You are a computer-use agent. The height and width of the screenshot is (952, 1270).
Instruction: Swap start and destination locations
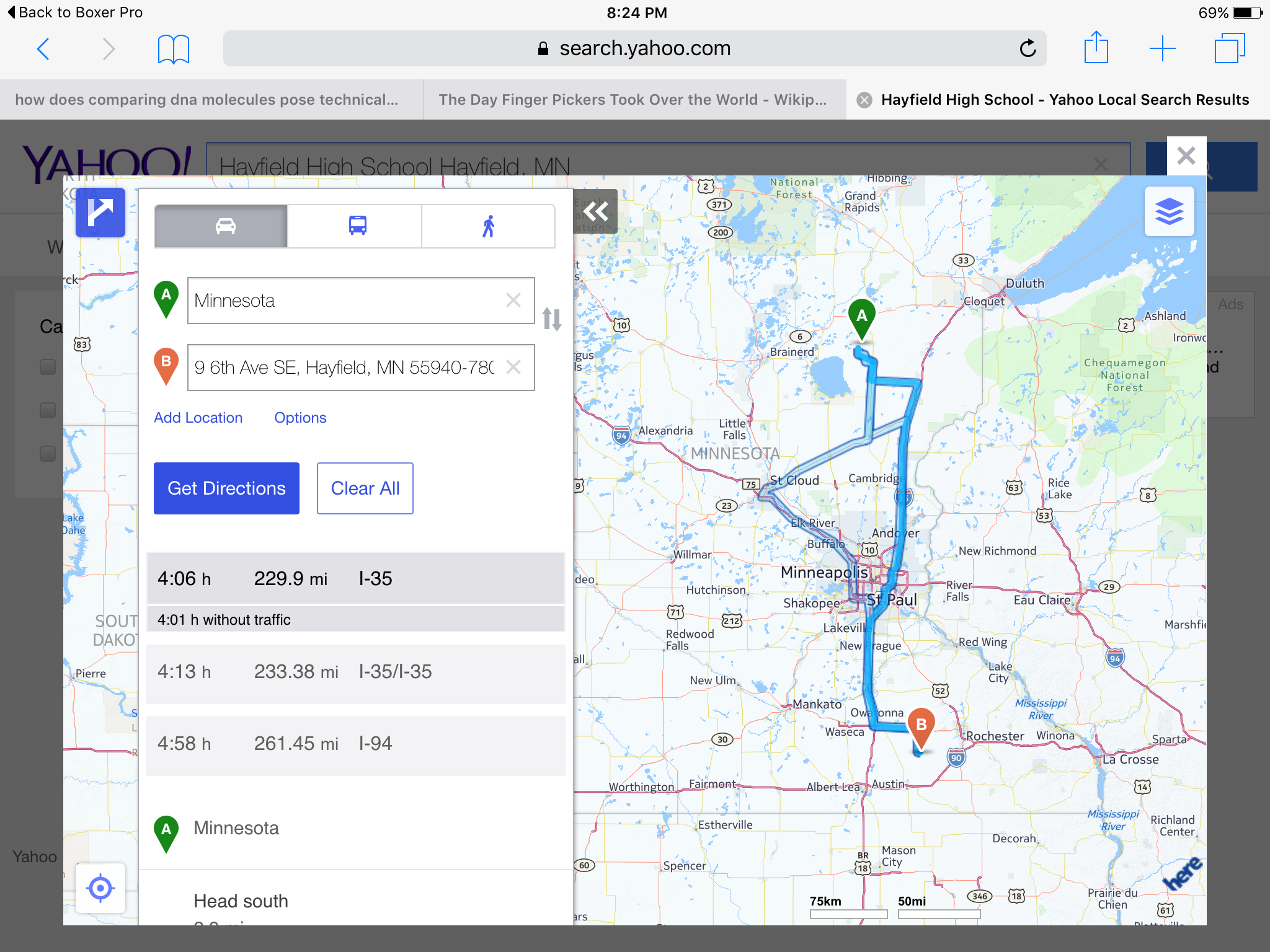(x=551, y=319)
